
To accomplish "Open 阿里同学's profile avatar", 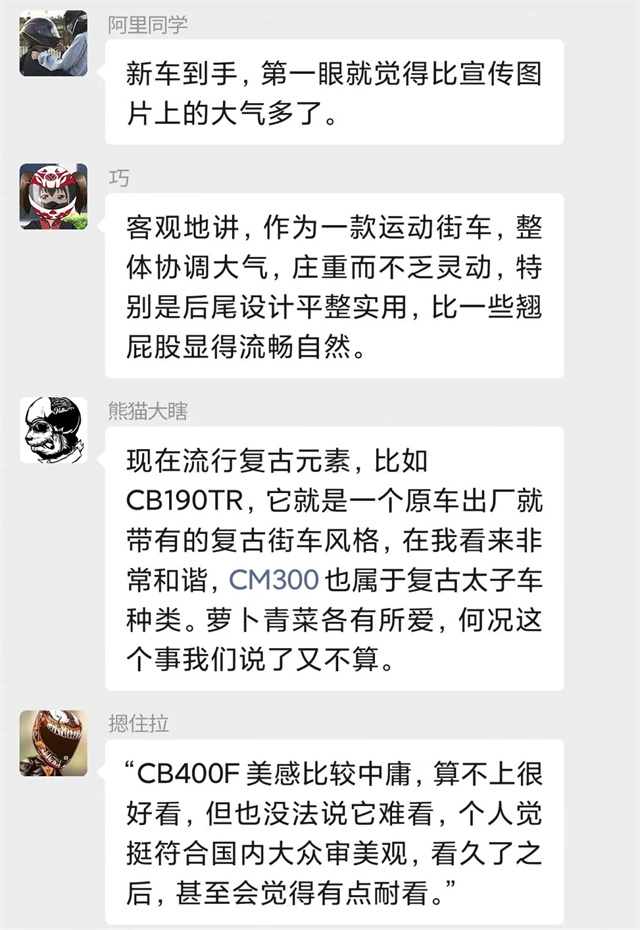I will [53, 43].
